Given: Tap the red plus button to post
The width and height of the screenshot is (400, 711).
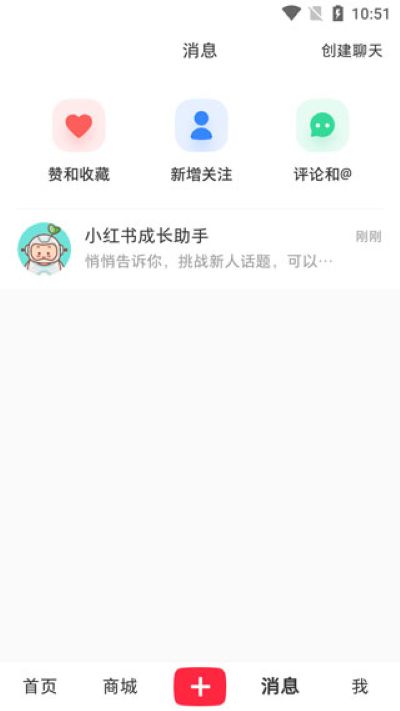Looking at the screenshot, I should pos(200,687).
